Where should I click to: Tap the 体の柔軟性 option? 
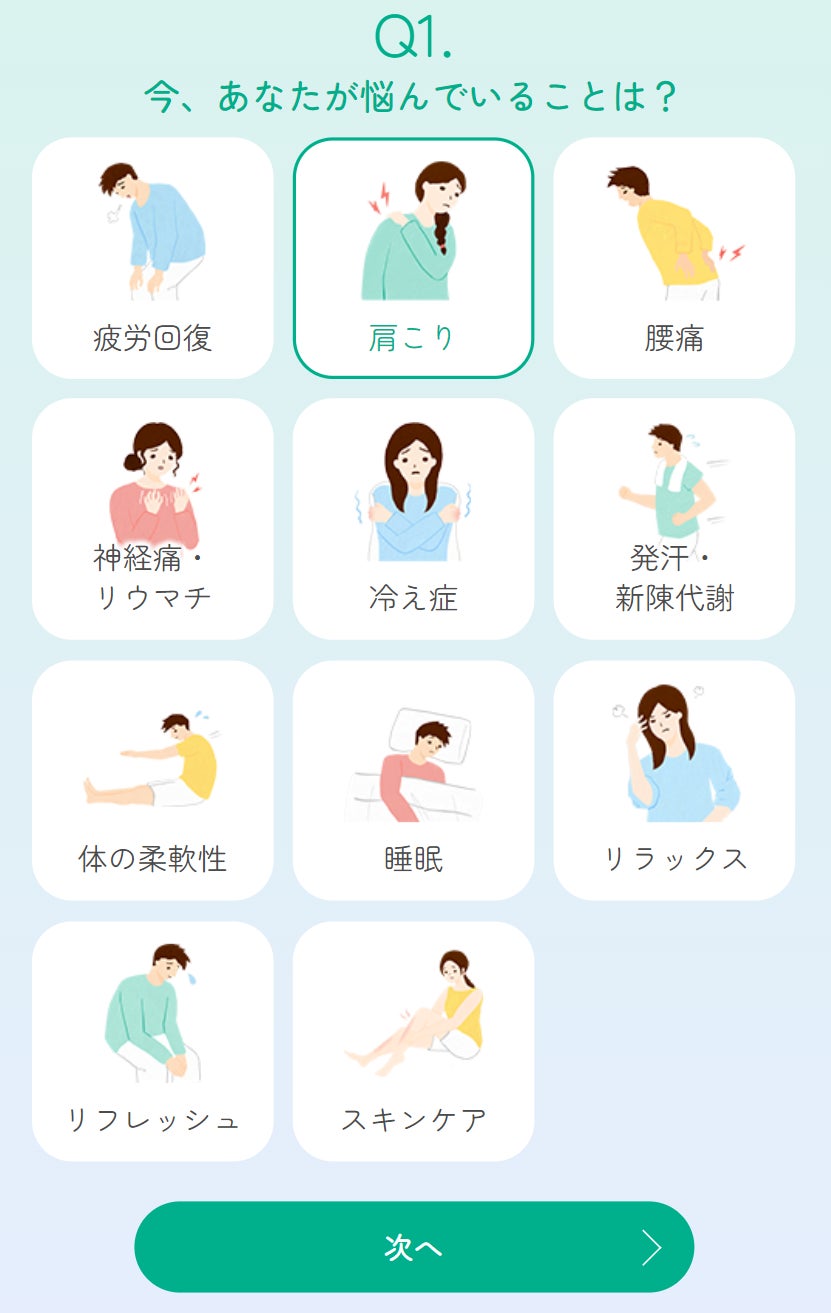[152, 780]
